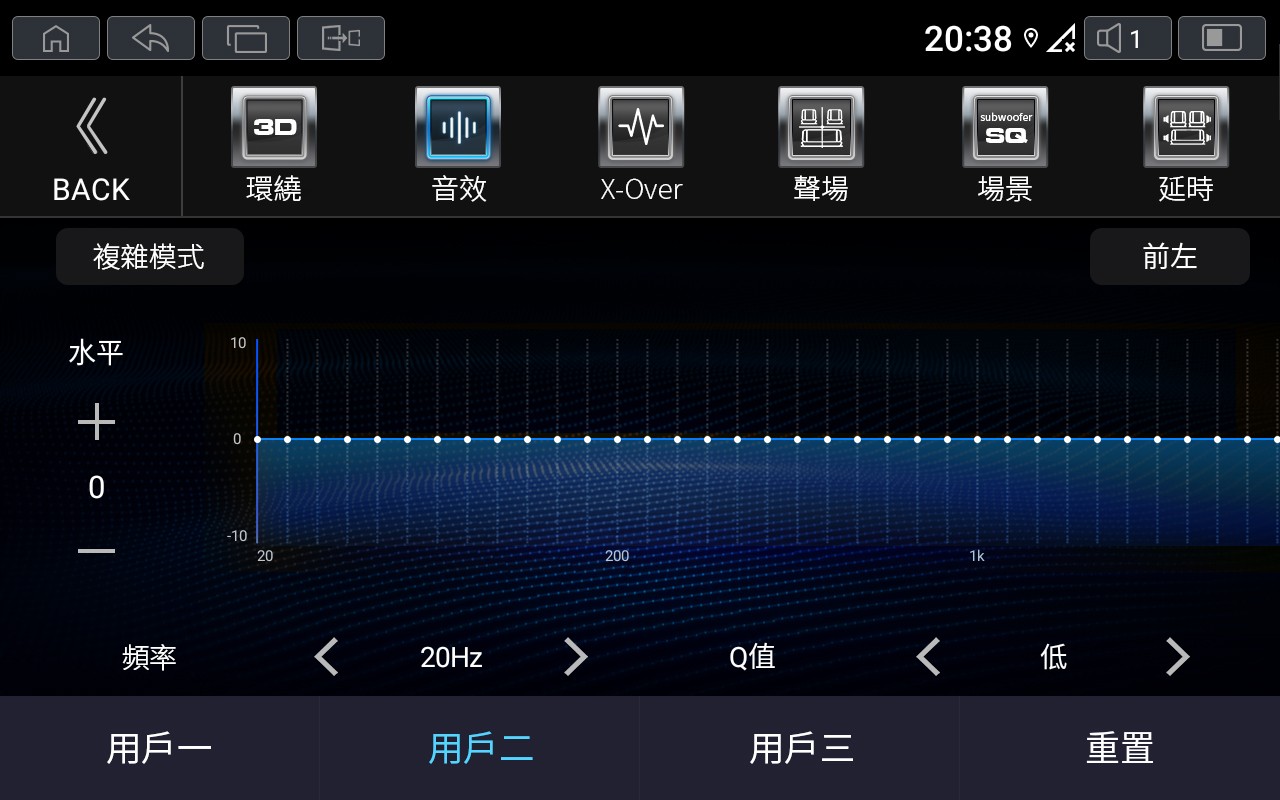Open the 聲場 sound field tab
The height and width of the screenshot is (800, 1280).
(x=821, y=145)
